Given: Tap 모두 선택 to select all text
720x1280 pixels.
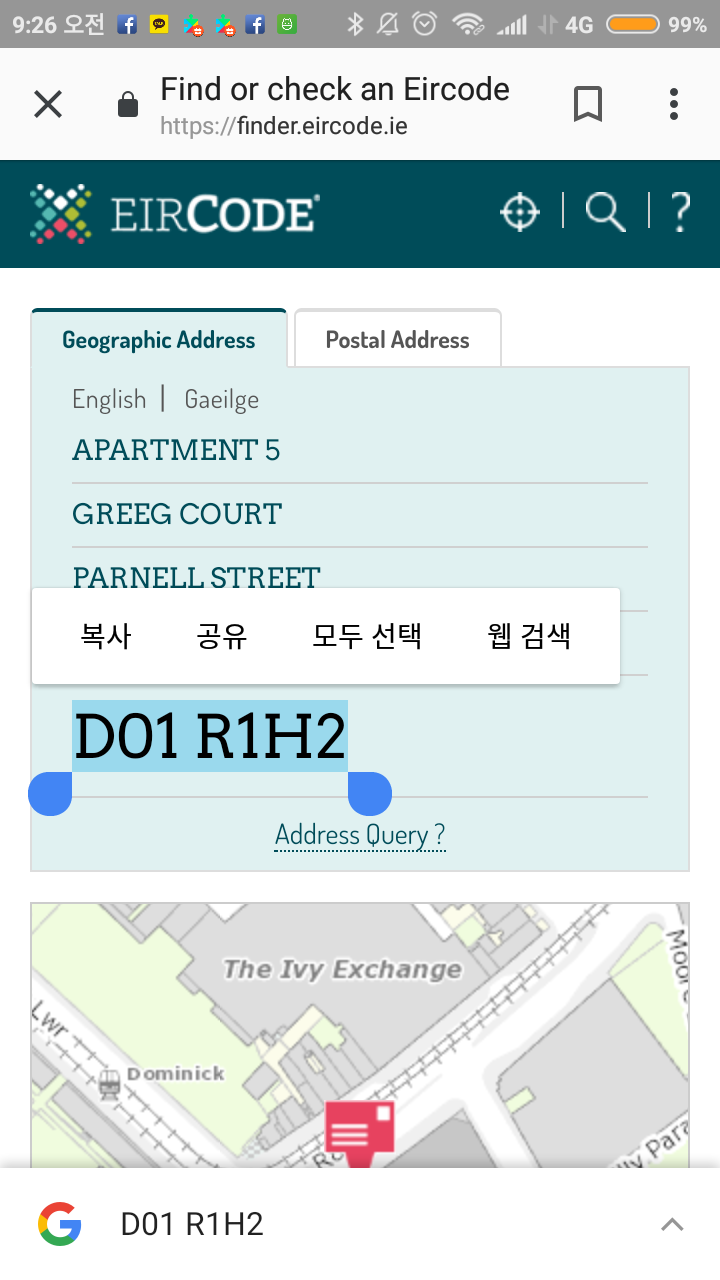Looking at the screenshot, I should coord(367,636).
